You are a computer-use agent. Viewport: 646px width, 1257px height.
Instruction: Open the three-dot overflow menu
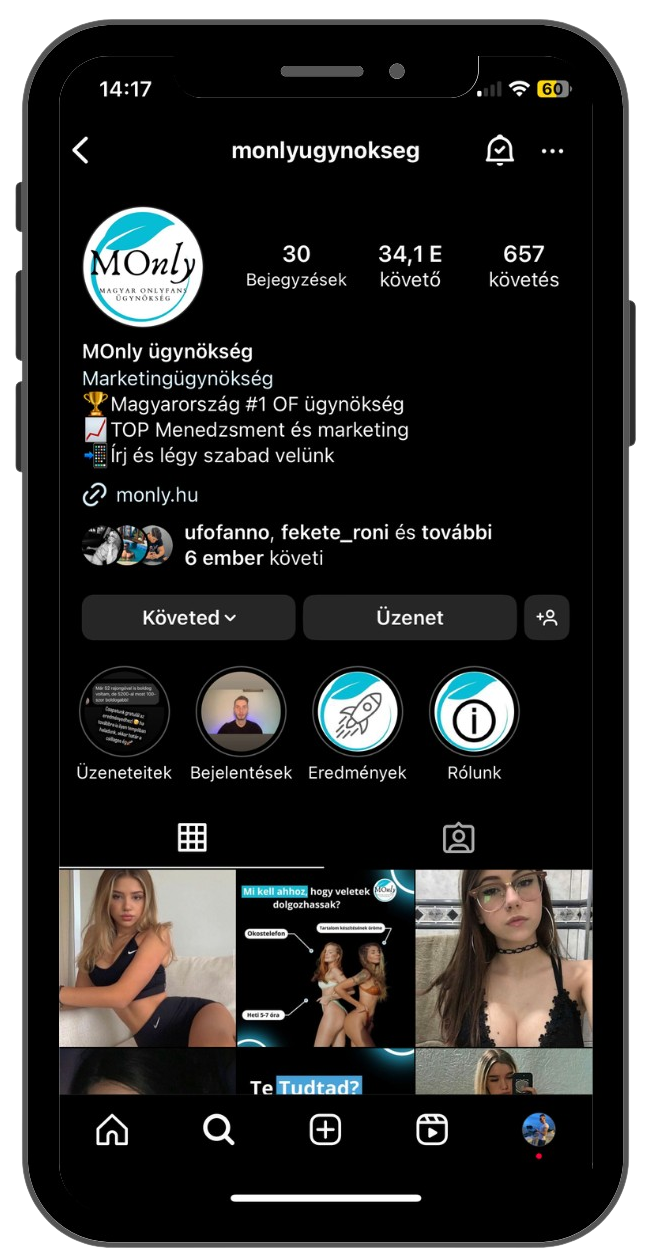tap(552, 151)
